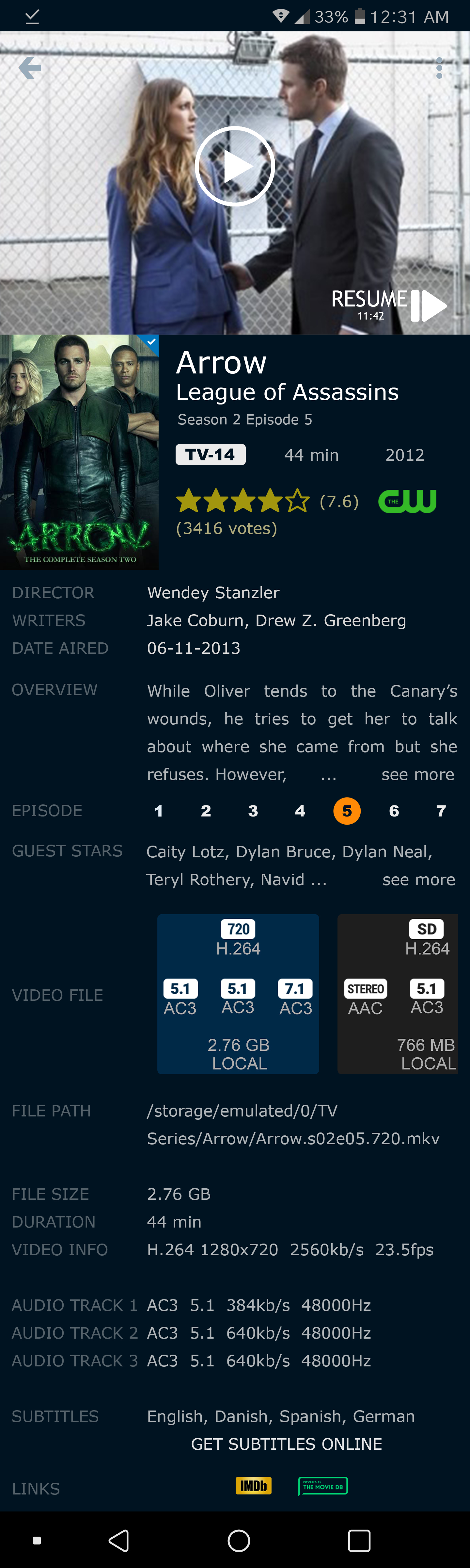Image resolution: width=470 pixels, height=1568 pixels.
Task: Open The Movie DB link
Action: (x=323, y=1486)
